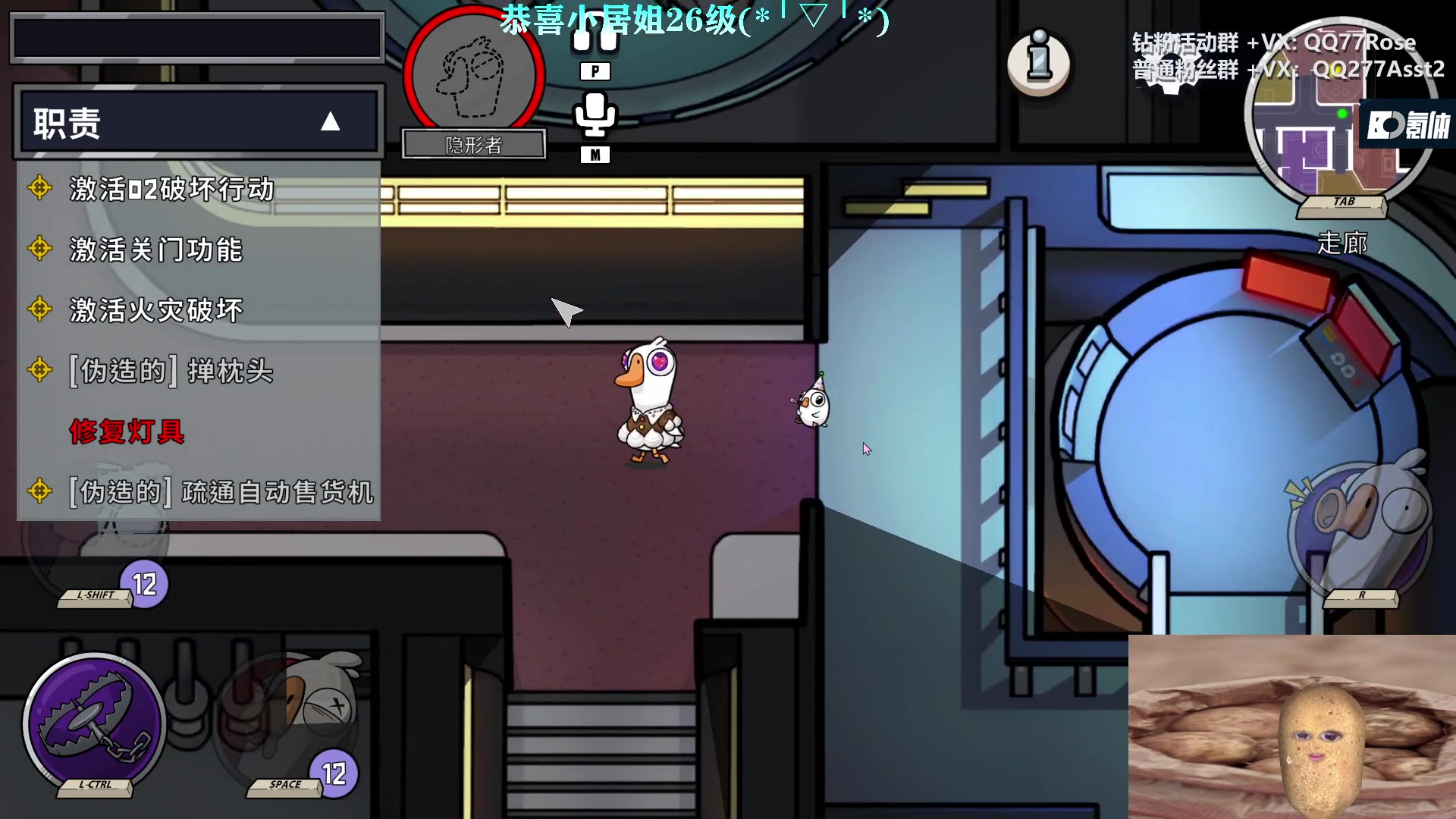Use the honk ability button labeled R

click(x=1361, y=531)
